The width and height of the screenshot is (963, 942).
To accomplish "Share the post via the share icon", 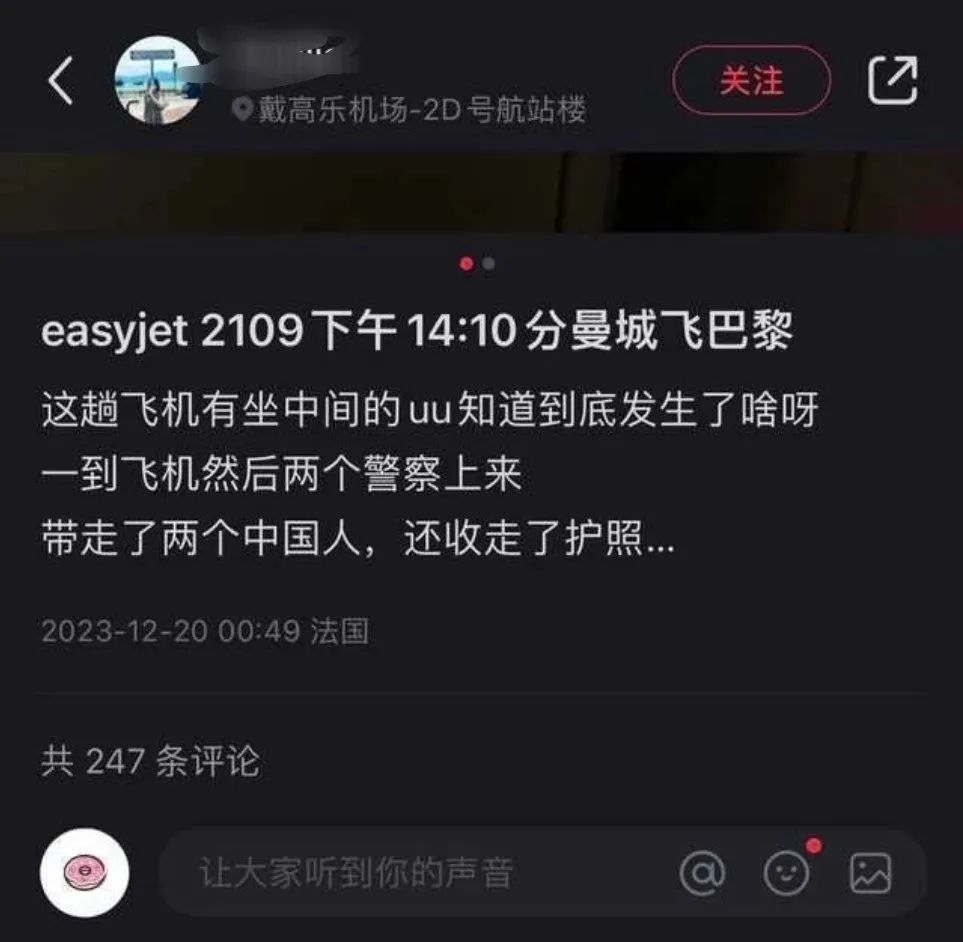I will pos(892,81).
